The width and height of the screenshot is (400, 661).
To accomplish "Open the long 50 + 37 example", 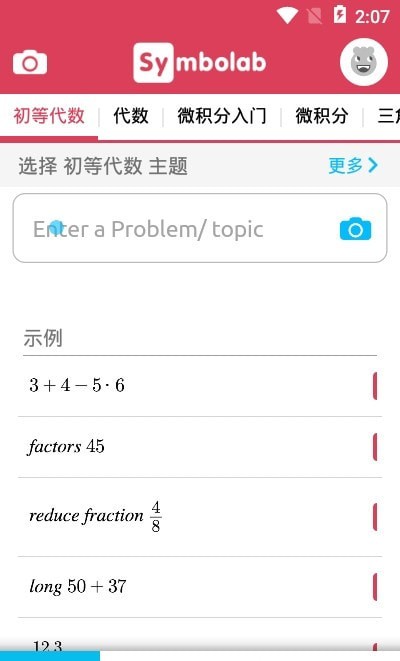I will coord(200,587).
